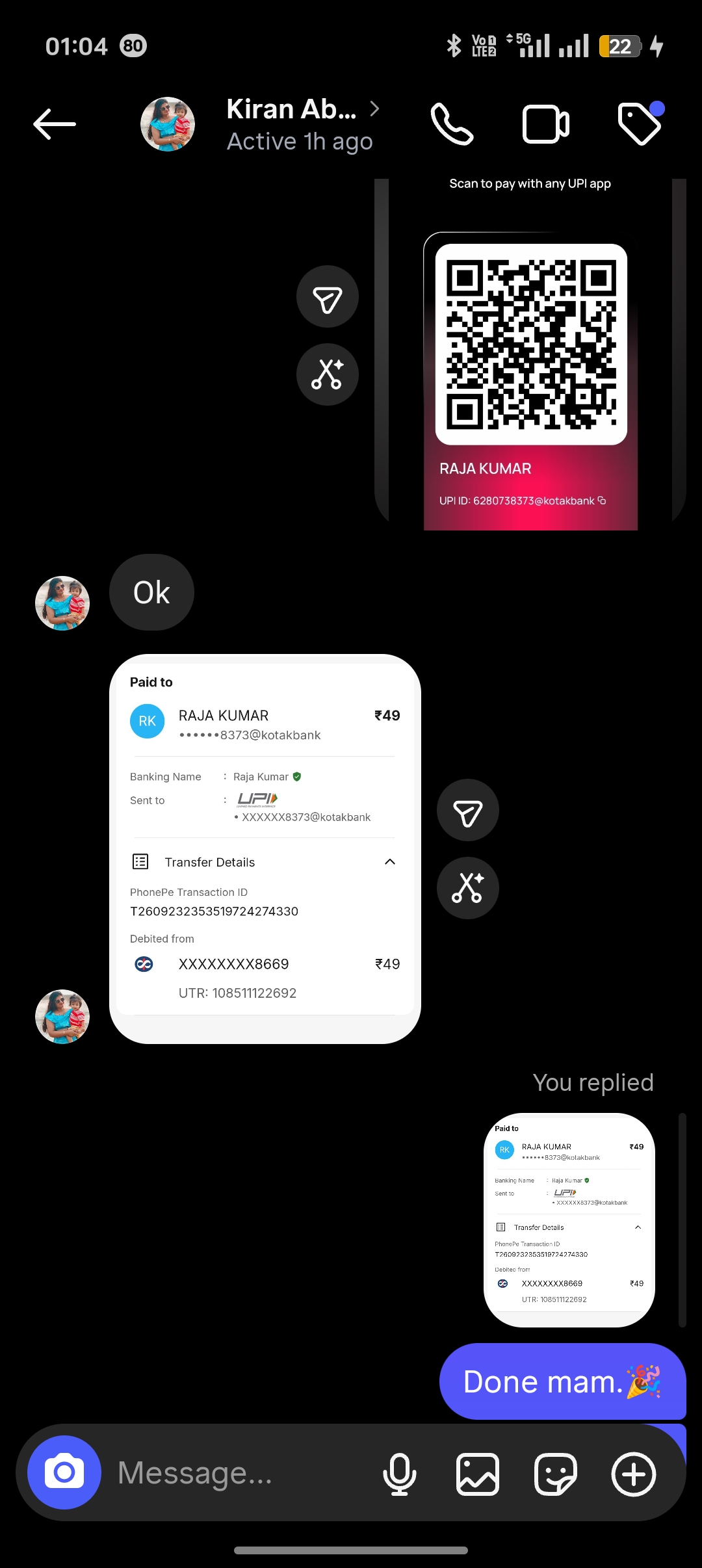Start a video call with Kiran
Screen dimensions: 702x1568
[546, 124]
